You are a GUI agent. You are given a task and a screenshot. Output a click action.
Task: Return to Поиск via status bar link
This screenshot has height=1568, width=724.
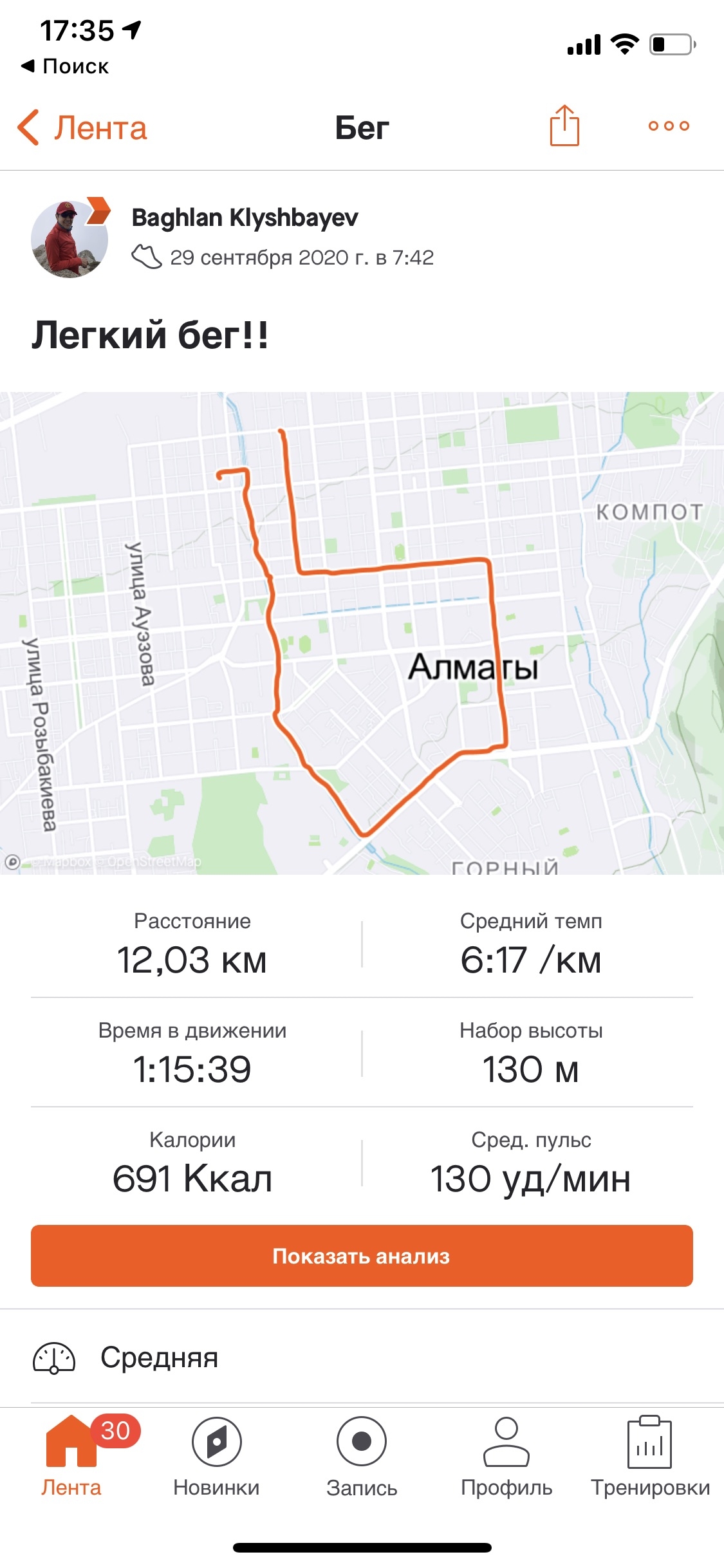[x=65, y=66]
